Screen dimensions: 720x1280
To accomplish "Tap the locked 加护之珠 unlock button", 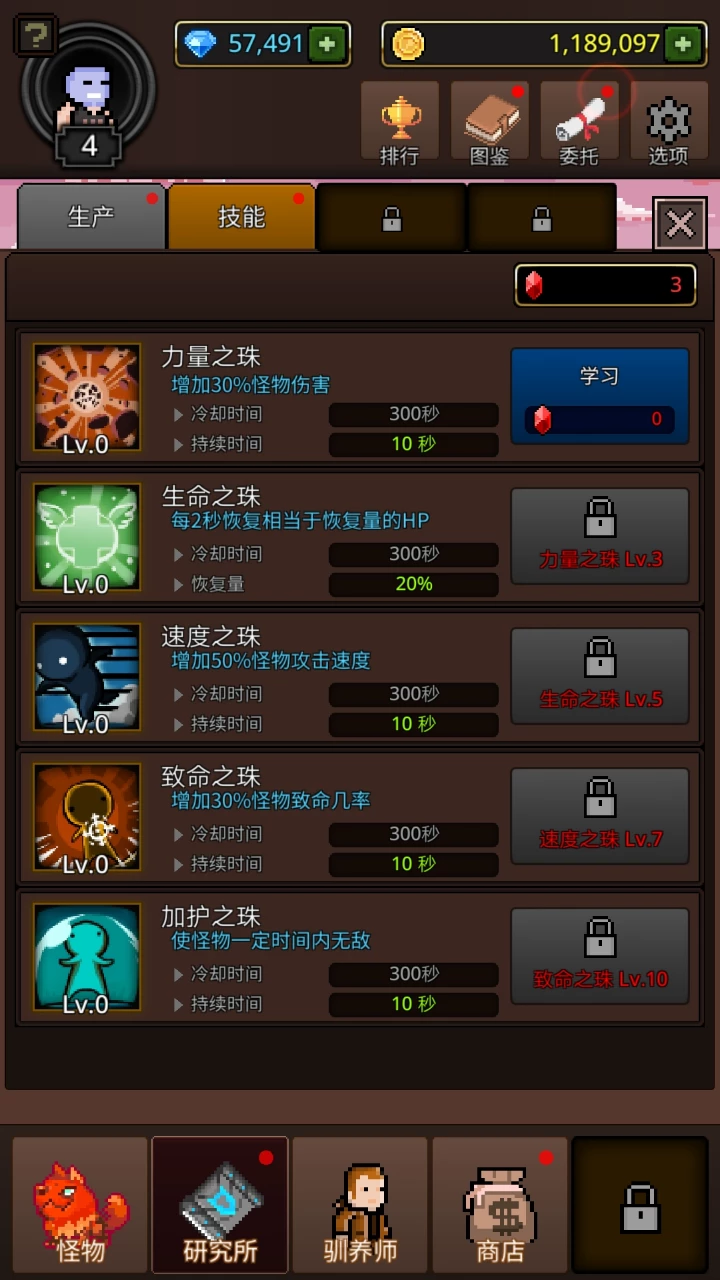I will click(599, 956).
